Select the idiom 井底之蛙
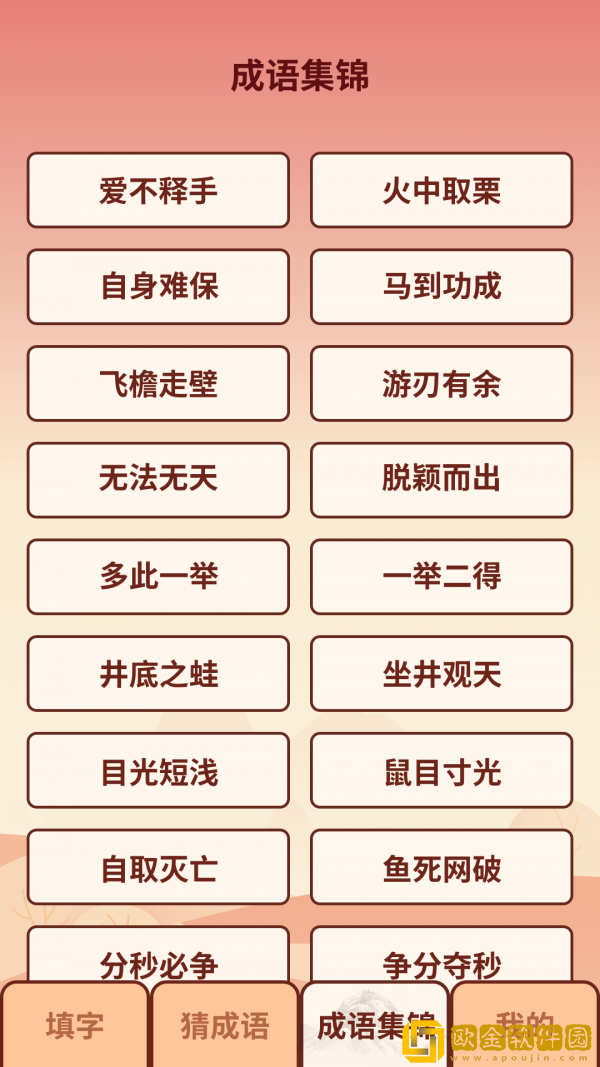This screenshot has width=600, height=1067. click(158, 674)
